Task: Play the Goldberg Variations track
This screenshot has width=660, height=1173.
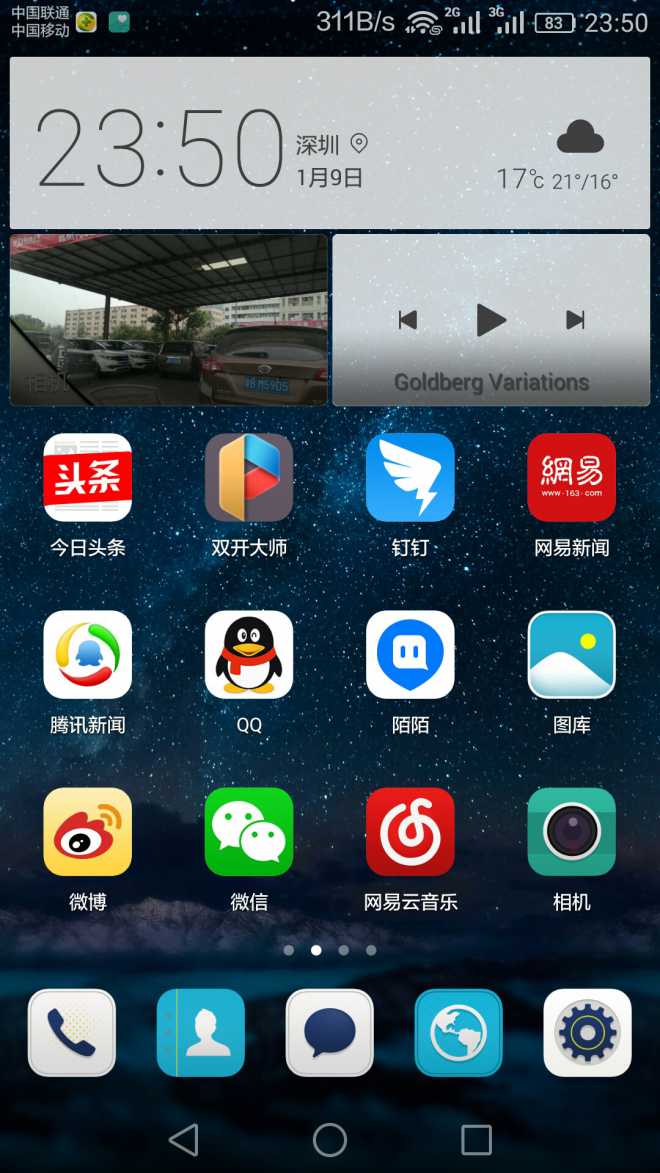Action: coord(490,320)
